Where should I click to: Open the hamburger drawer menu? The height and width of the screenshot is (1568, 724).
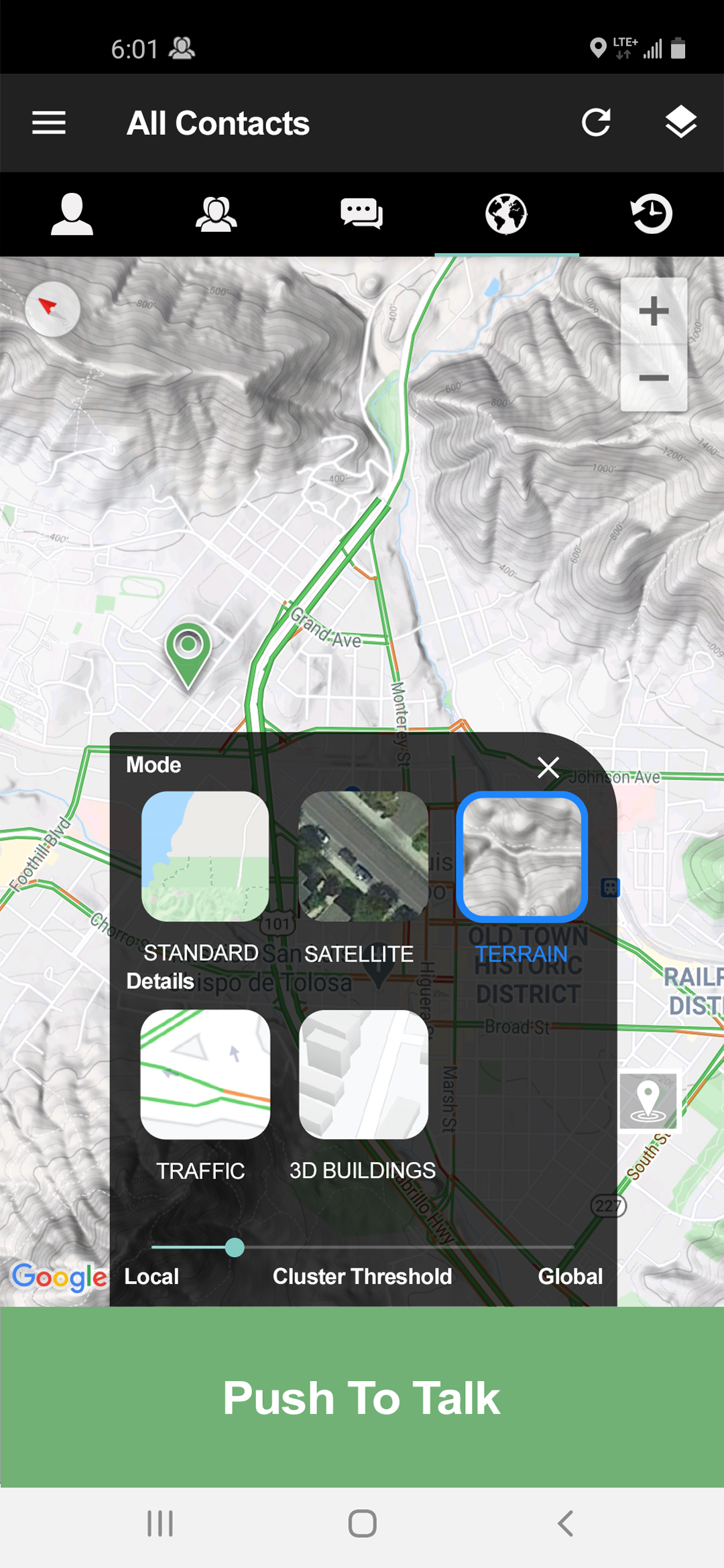tap(49, 123)
